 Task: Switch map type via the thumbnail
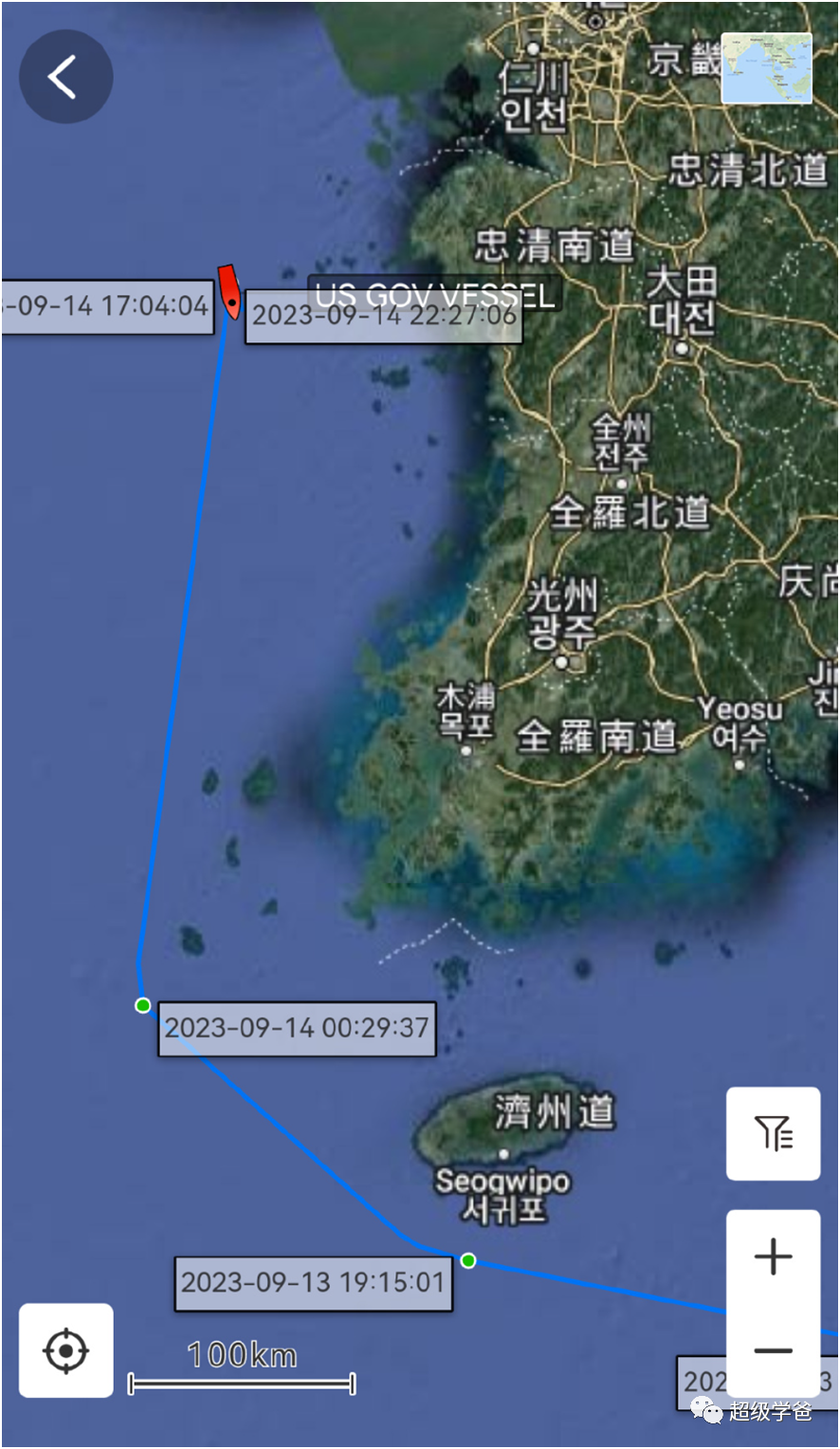pos(766,68)
